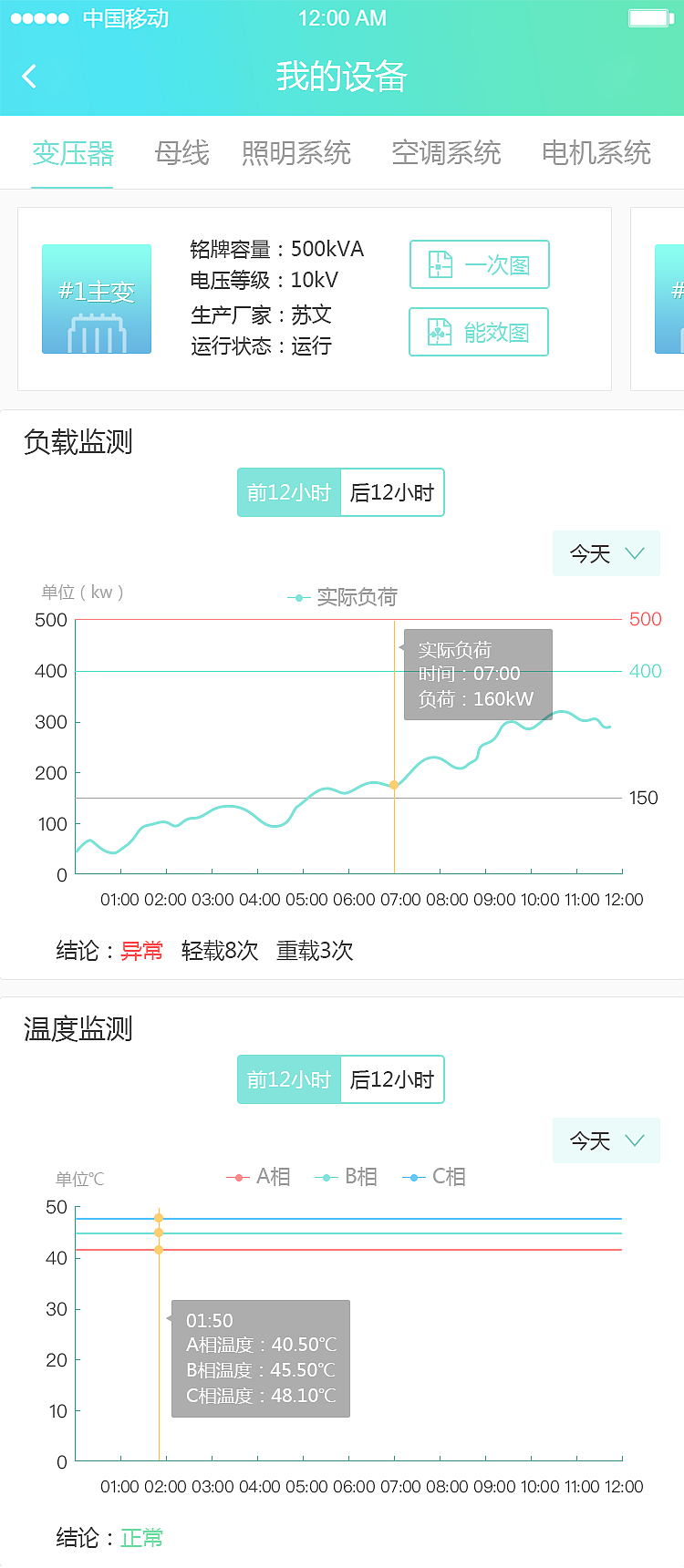Select the 照明系统 category

(296, 153)
